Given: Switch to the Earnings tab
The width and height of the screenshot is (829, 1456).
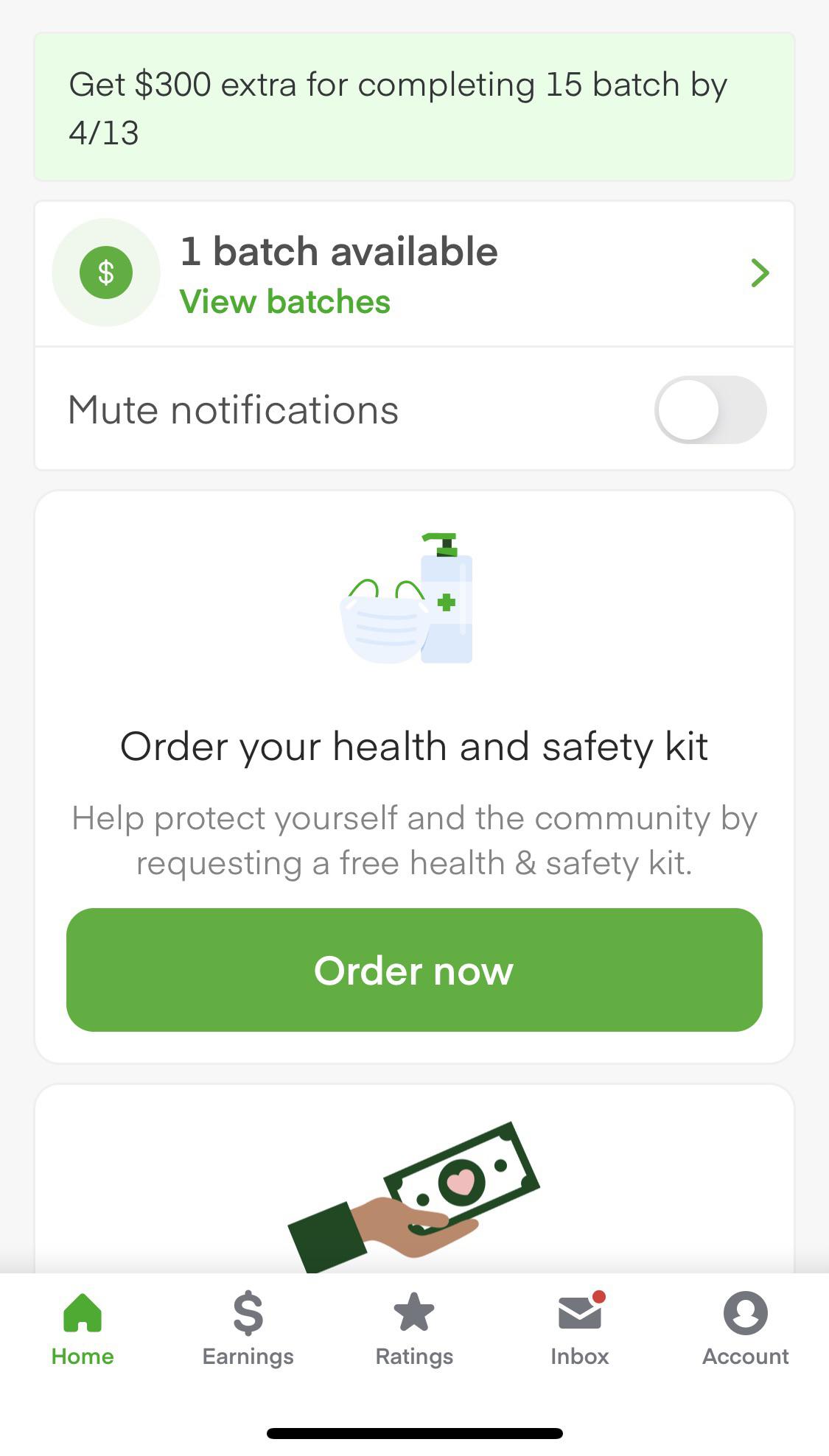Looking at the screenshot, I should 248,1329.
